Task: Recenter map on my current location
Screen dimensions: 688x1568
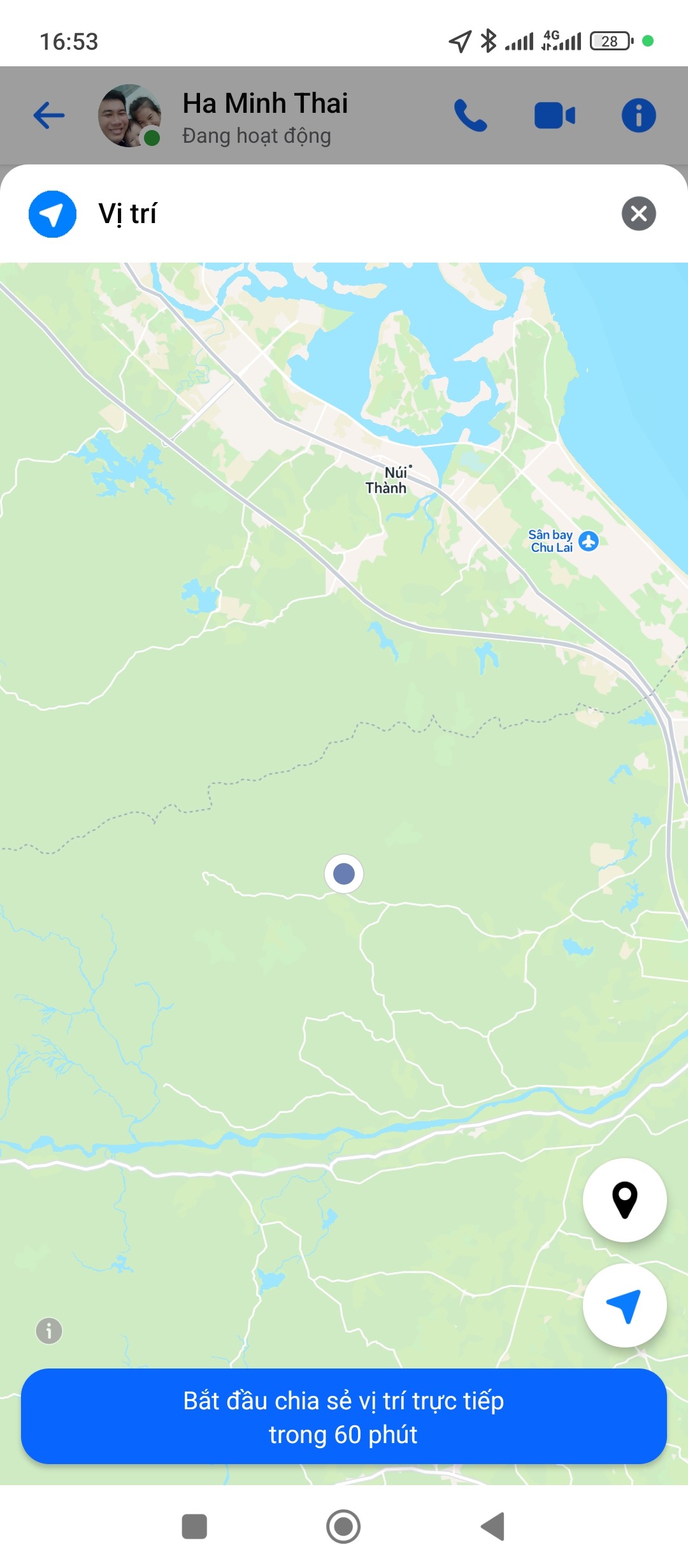Action: 625,1306
